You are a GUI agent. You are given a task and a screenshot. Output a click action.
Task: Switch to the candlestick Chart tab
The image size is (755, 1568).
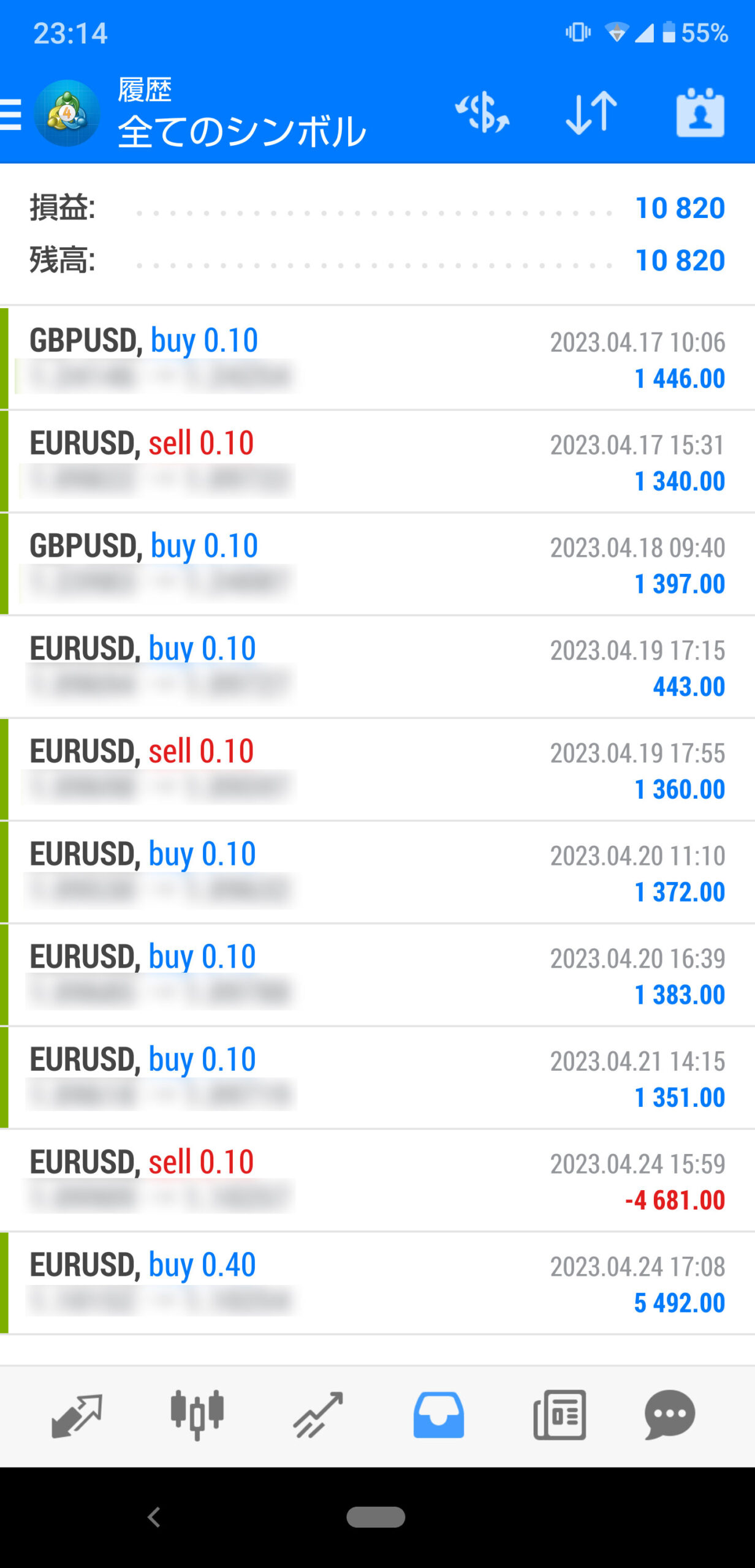point(197,1415)
